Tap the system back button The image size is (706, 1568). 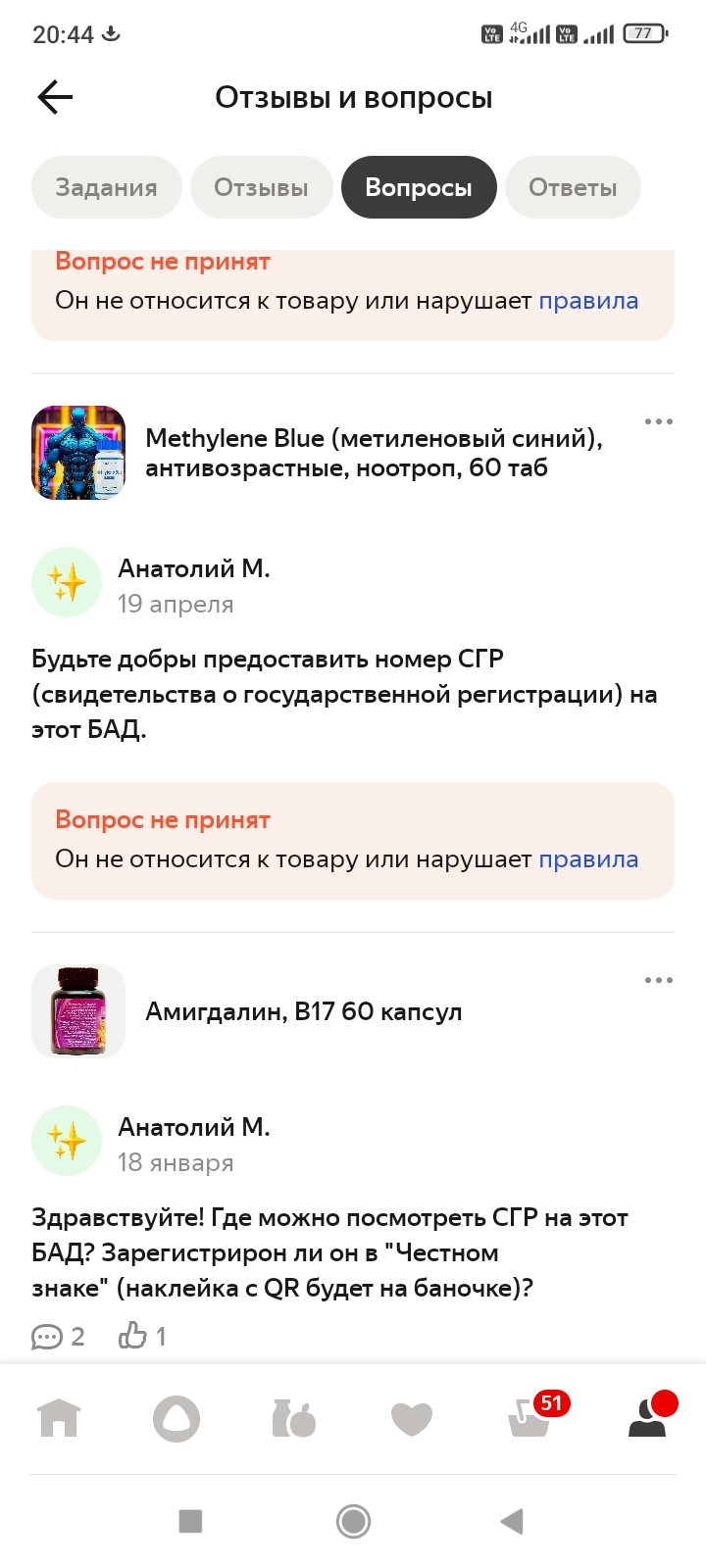pos(512,1521)
